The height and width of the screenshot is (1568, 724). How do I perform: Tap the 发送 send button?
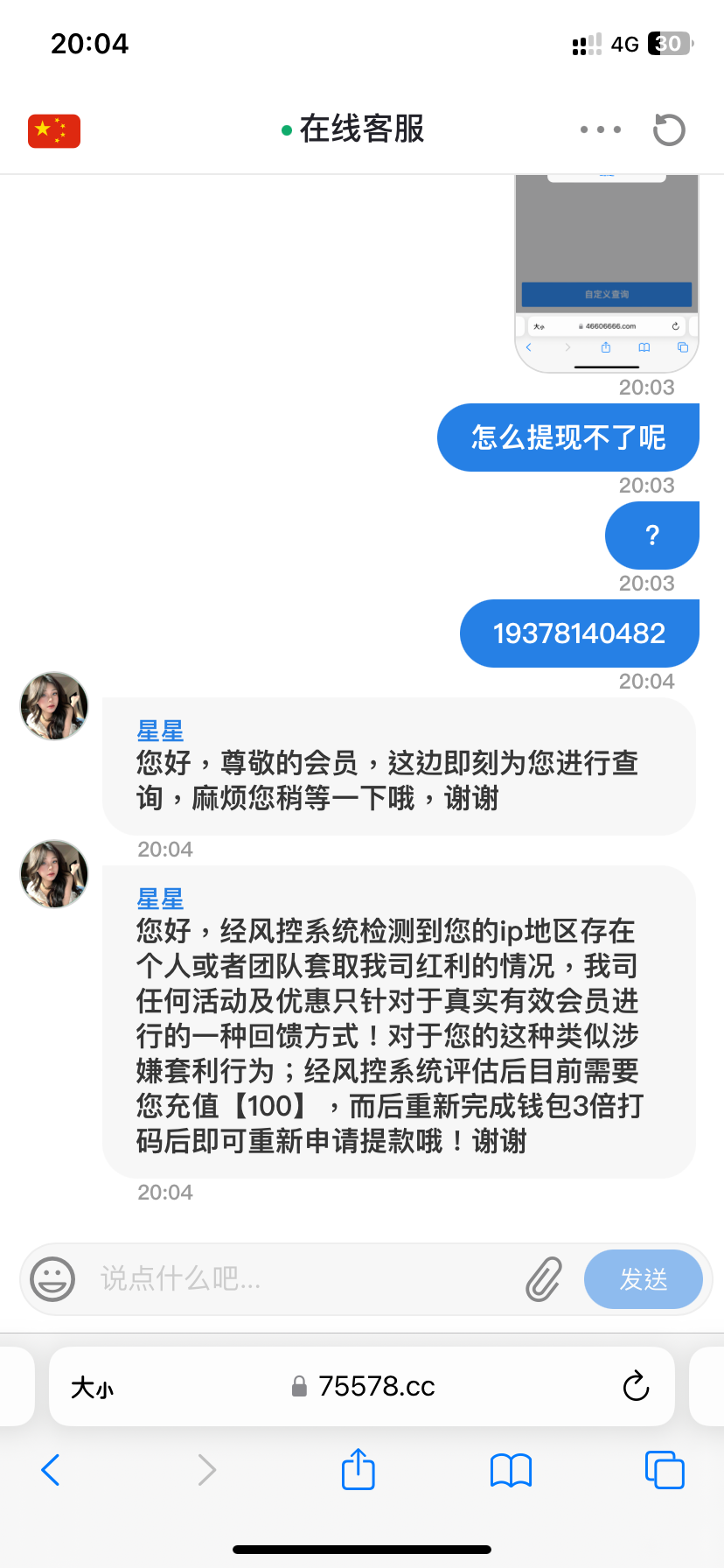643,1279
